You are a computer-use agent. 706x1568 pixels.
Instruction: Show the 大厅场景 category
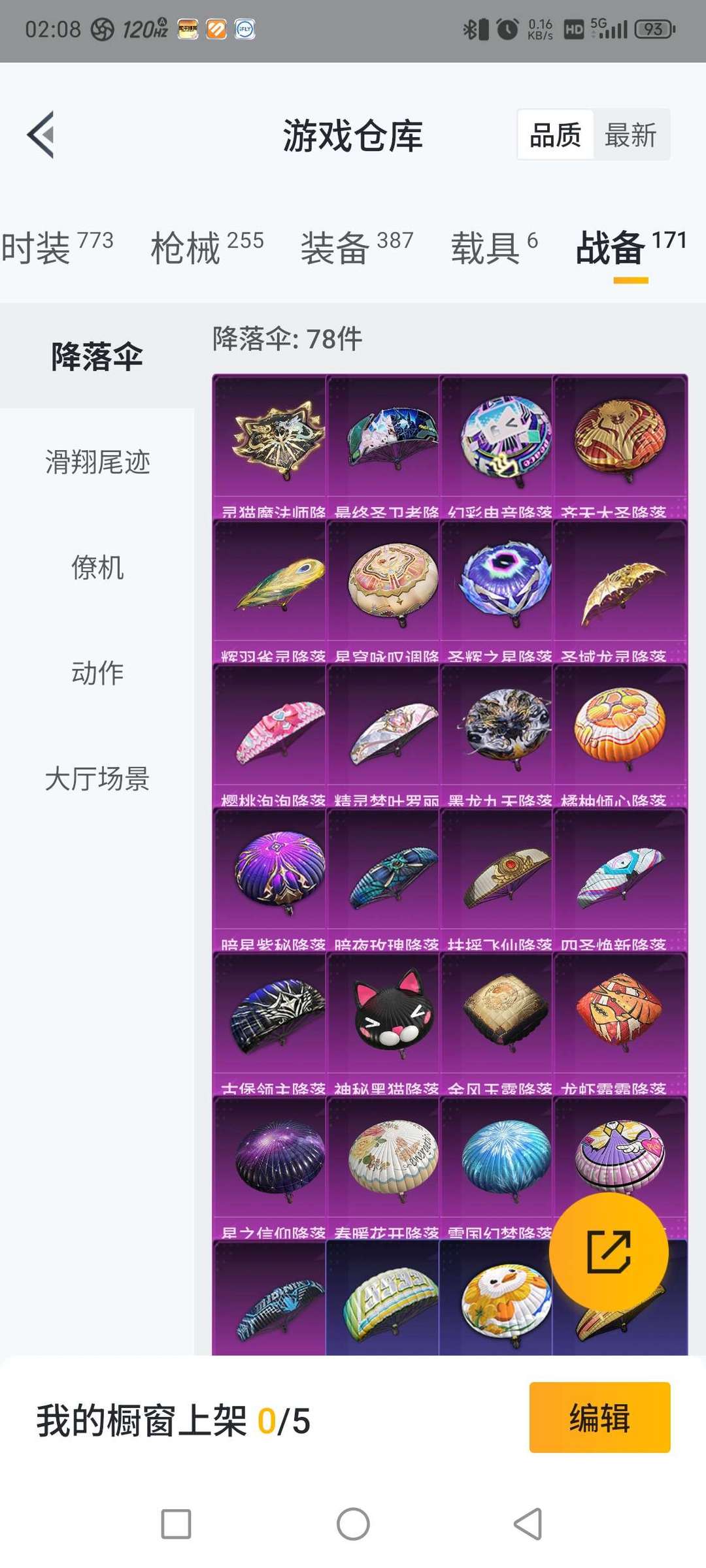point(97,779)
